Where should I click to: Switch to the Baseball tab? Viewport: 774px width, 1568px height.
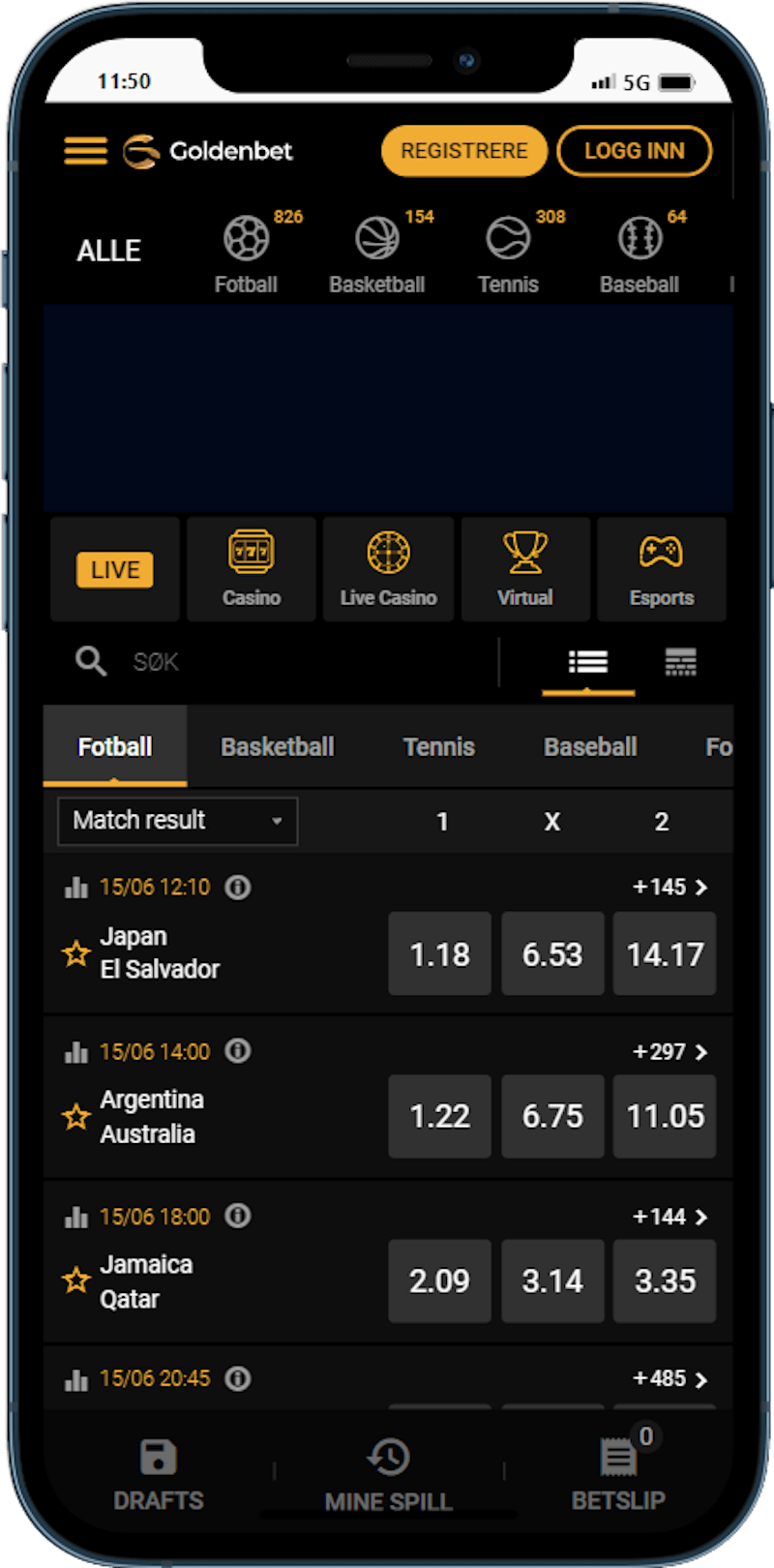pyautogui.click(x=590, y=747)
